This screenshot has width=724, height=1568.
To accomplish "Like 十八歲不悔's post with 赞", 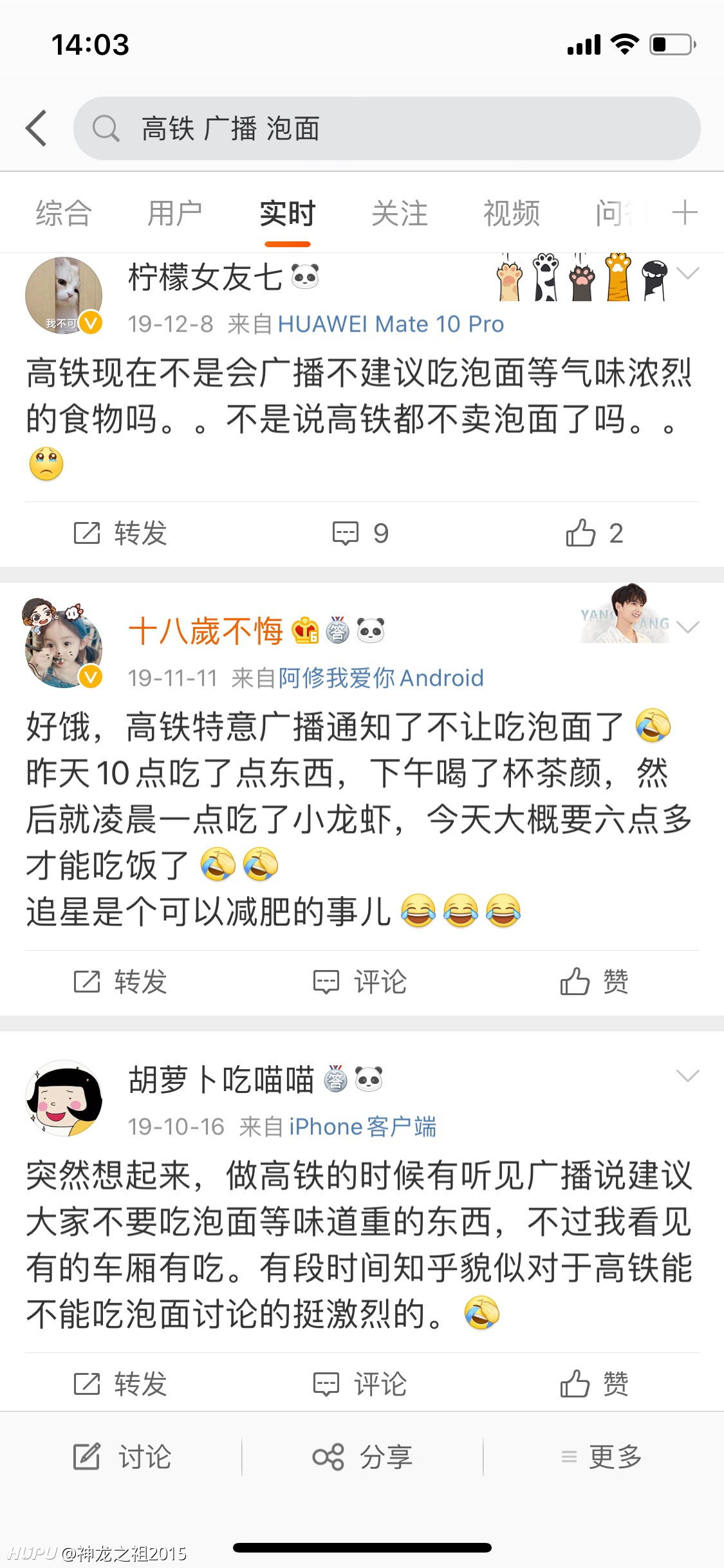I will pos(594,982).
